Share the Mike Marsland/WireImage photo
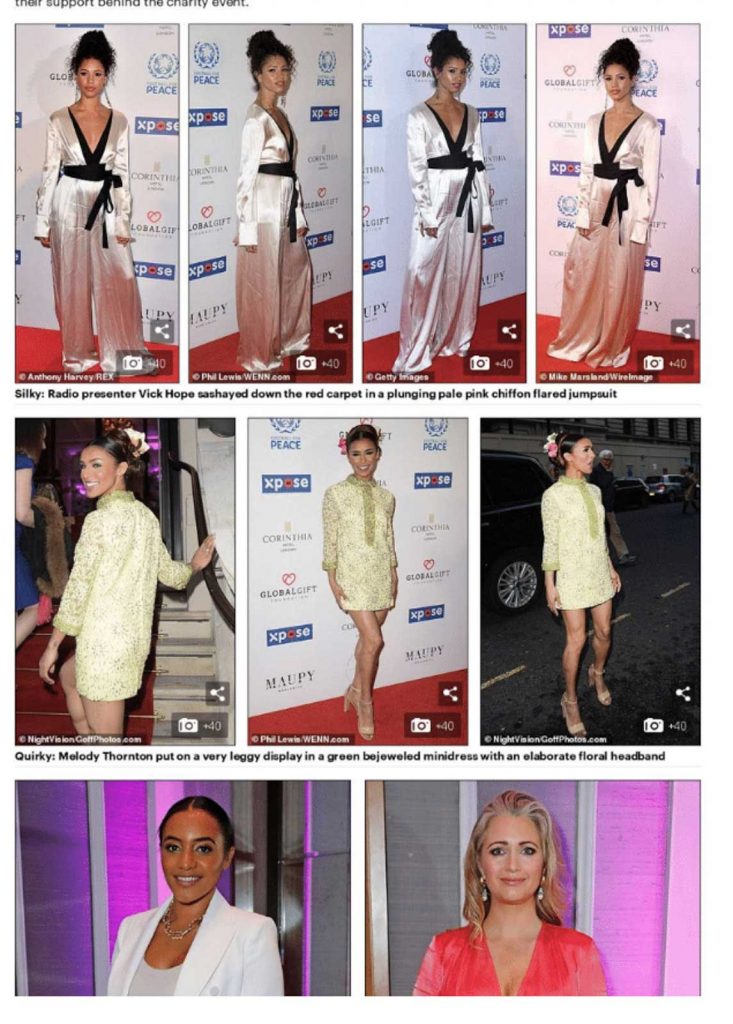Screen dimensions: 733x1024 [x=682, y=331]
